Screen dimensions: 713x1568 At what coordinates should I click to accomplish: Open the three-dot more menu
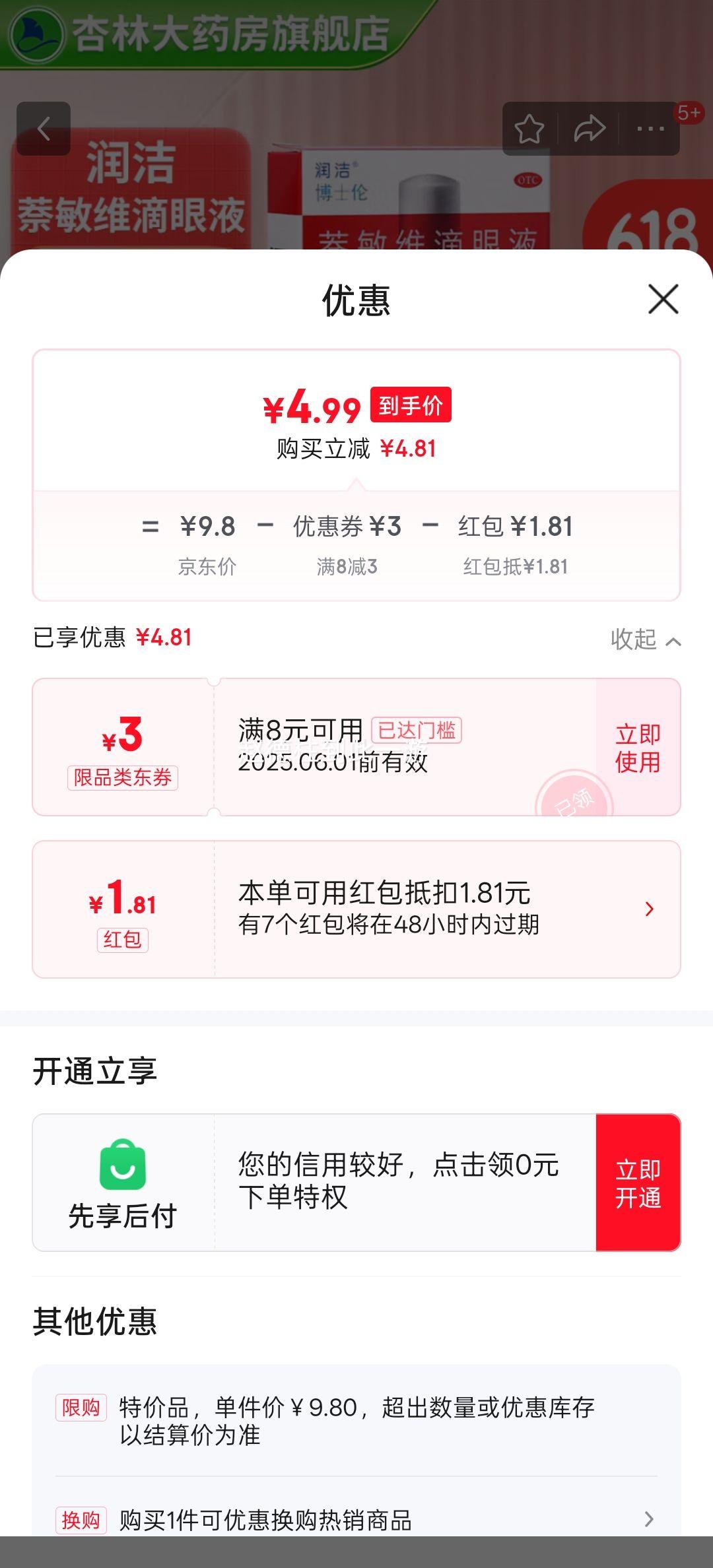coord(650,129)
